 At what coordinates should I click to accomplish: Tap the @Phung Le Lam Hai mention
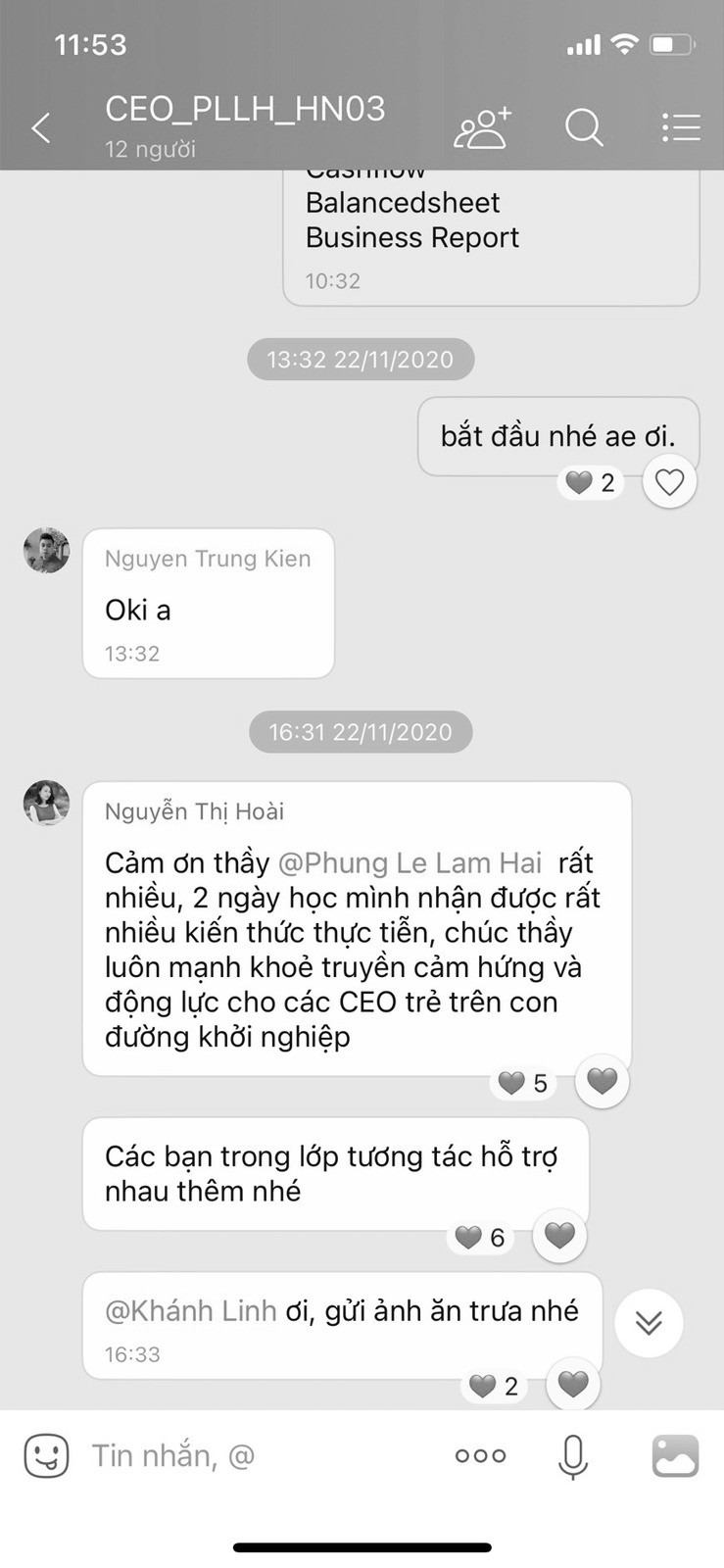410,862
